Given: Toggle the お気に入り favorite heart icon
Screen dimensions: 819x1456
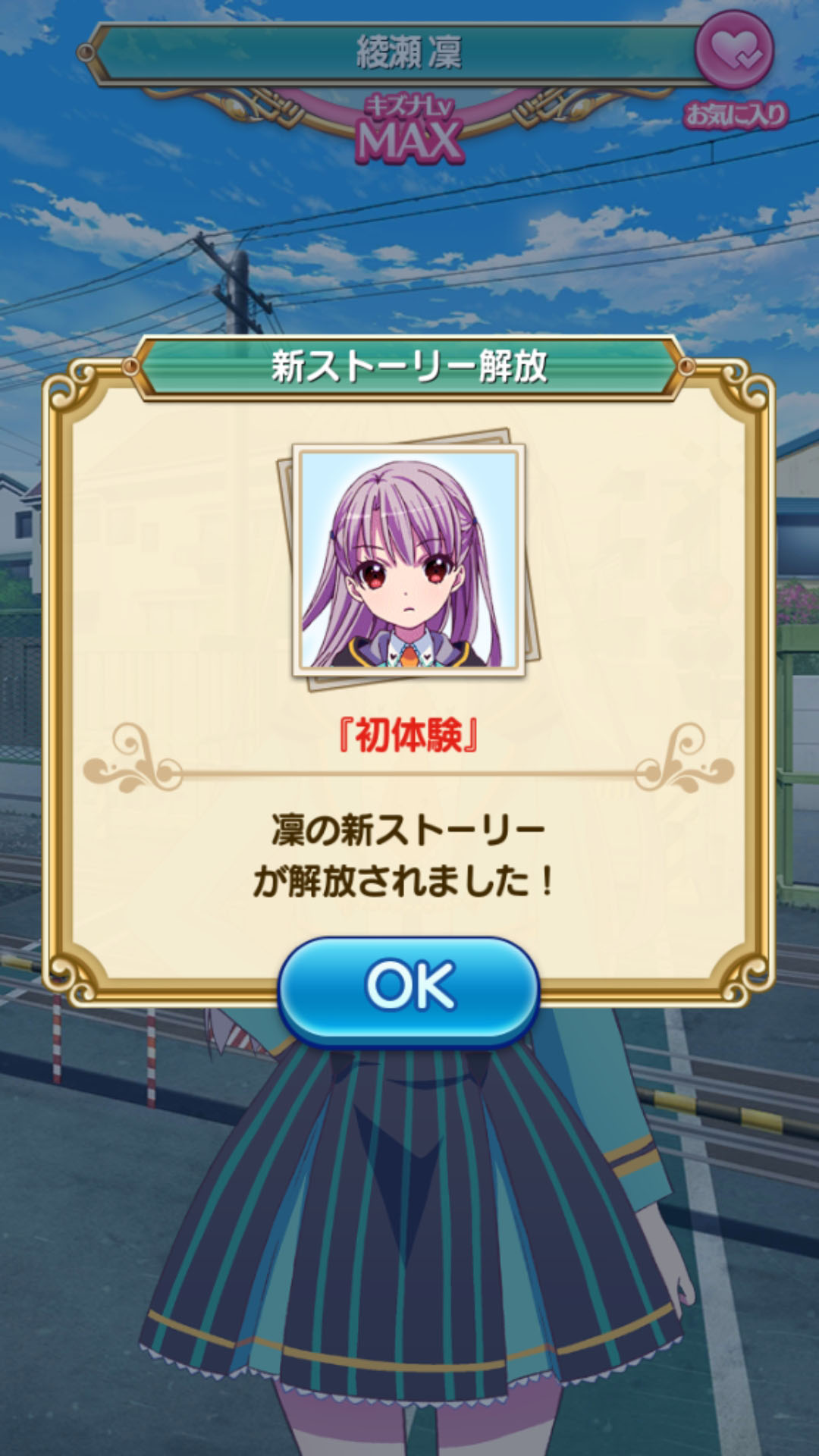Looking at the screenshot, I should [x=734, y=50].
